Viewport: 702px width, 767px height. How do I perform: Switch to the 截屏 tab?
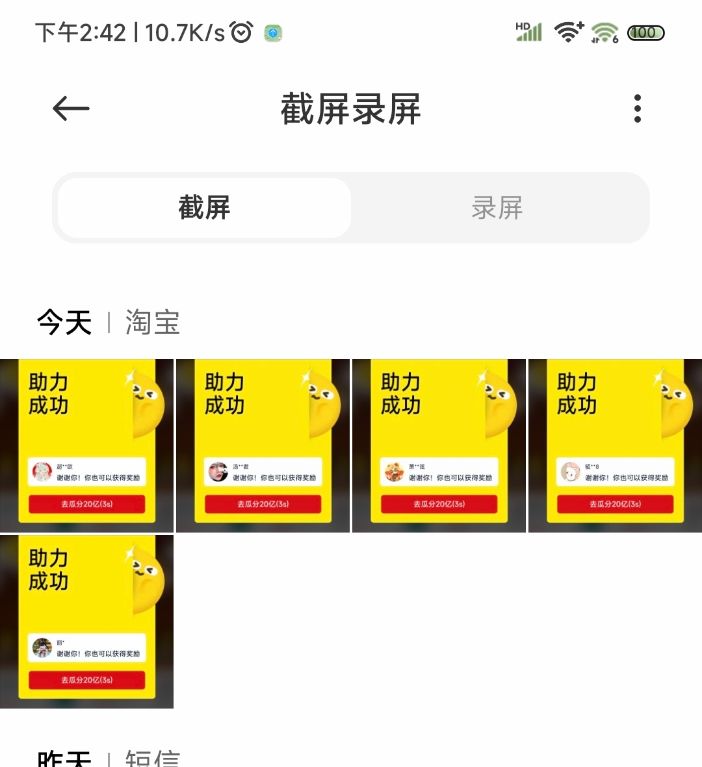click(x=205, y=208)
